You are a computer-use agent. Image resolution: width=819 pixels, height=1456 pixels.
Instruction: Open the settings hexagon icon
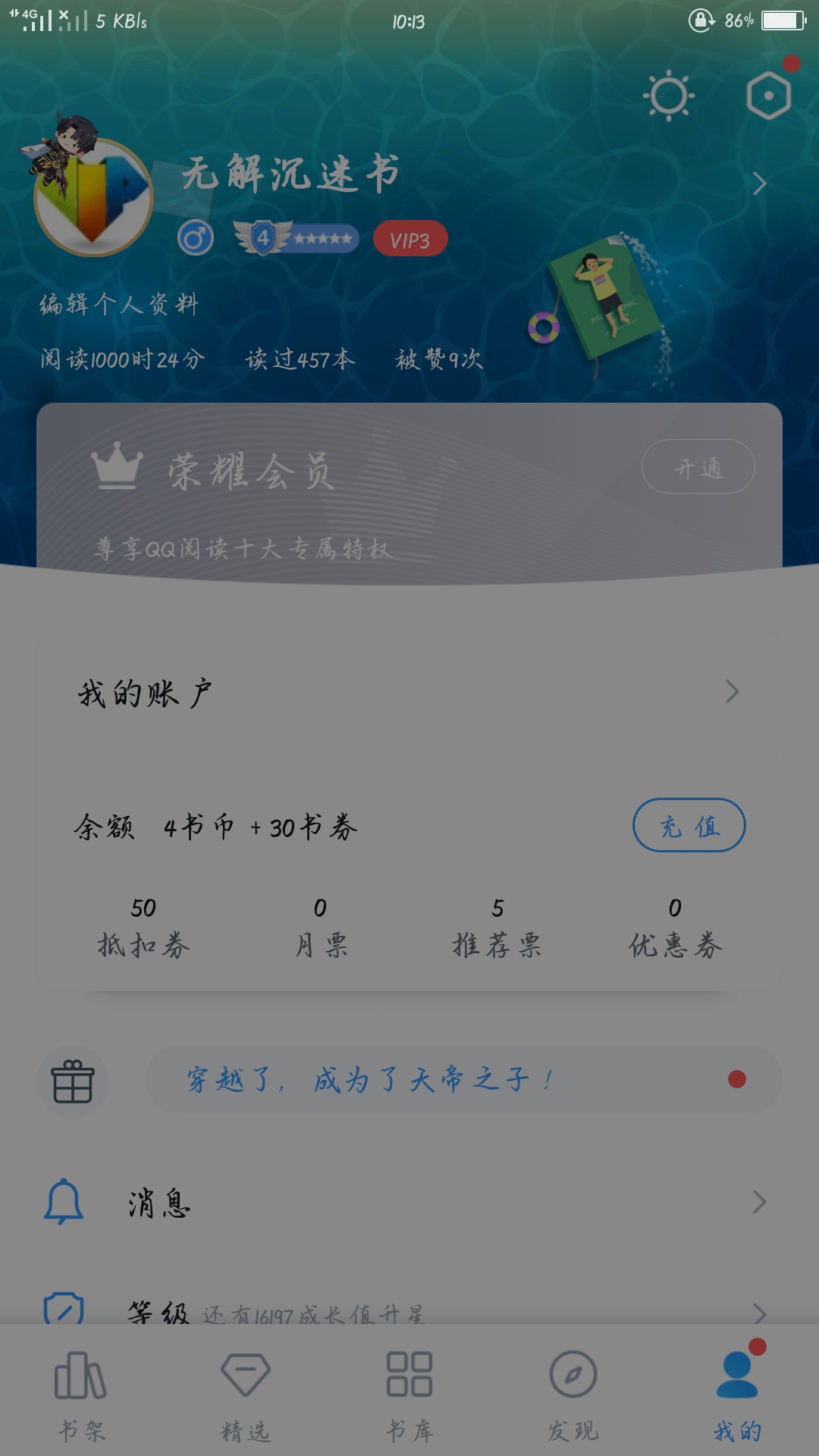[x=768, y=96]
